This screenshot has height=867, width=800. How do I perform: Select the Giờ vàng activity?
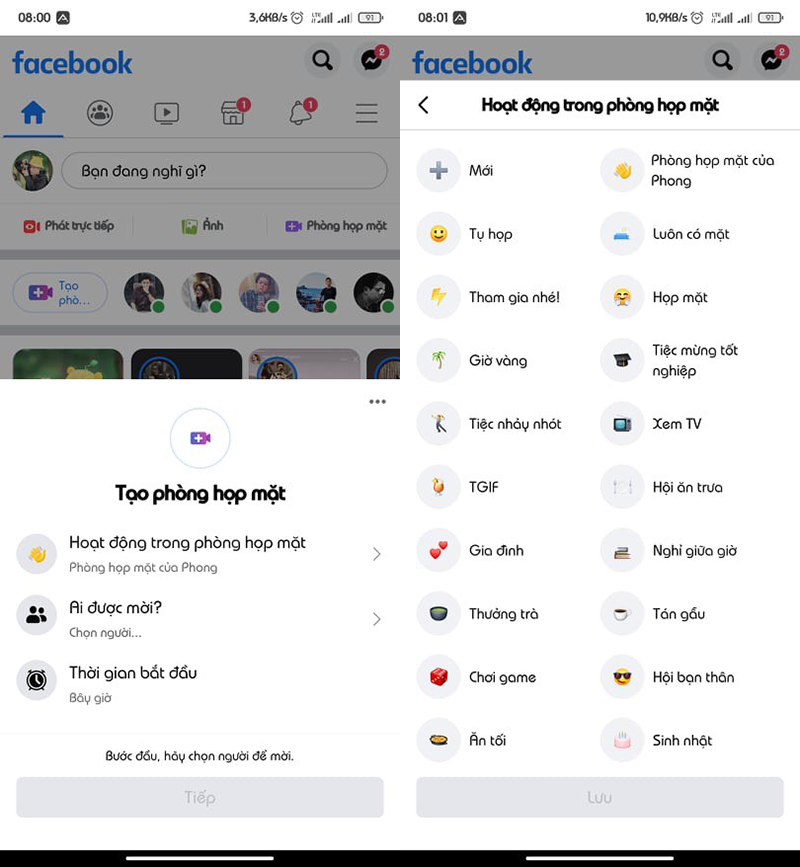(497, 361)
